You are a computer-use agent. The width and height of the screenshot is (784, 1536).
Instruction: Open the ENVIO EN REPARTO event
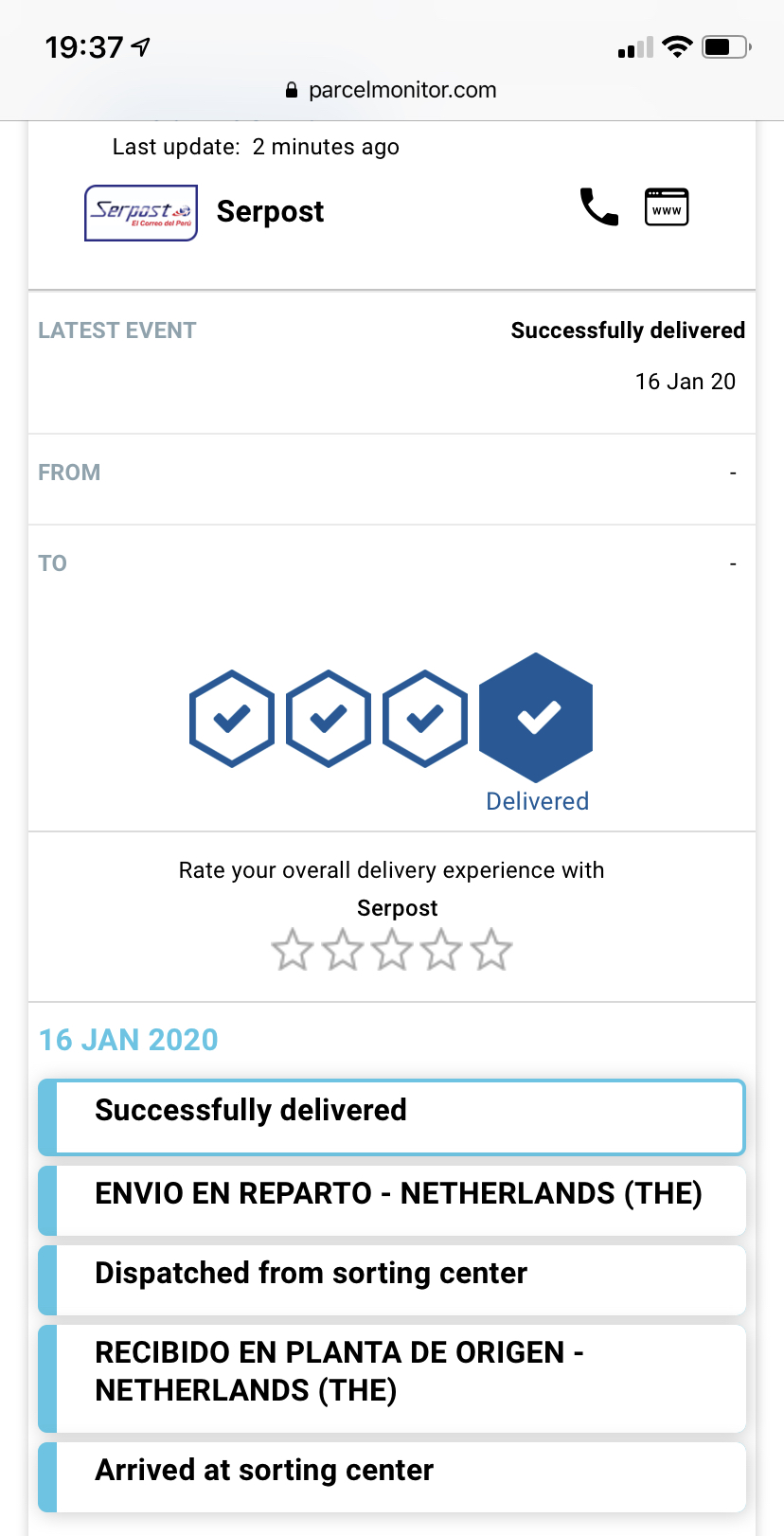tap(392, 1200)
